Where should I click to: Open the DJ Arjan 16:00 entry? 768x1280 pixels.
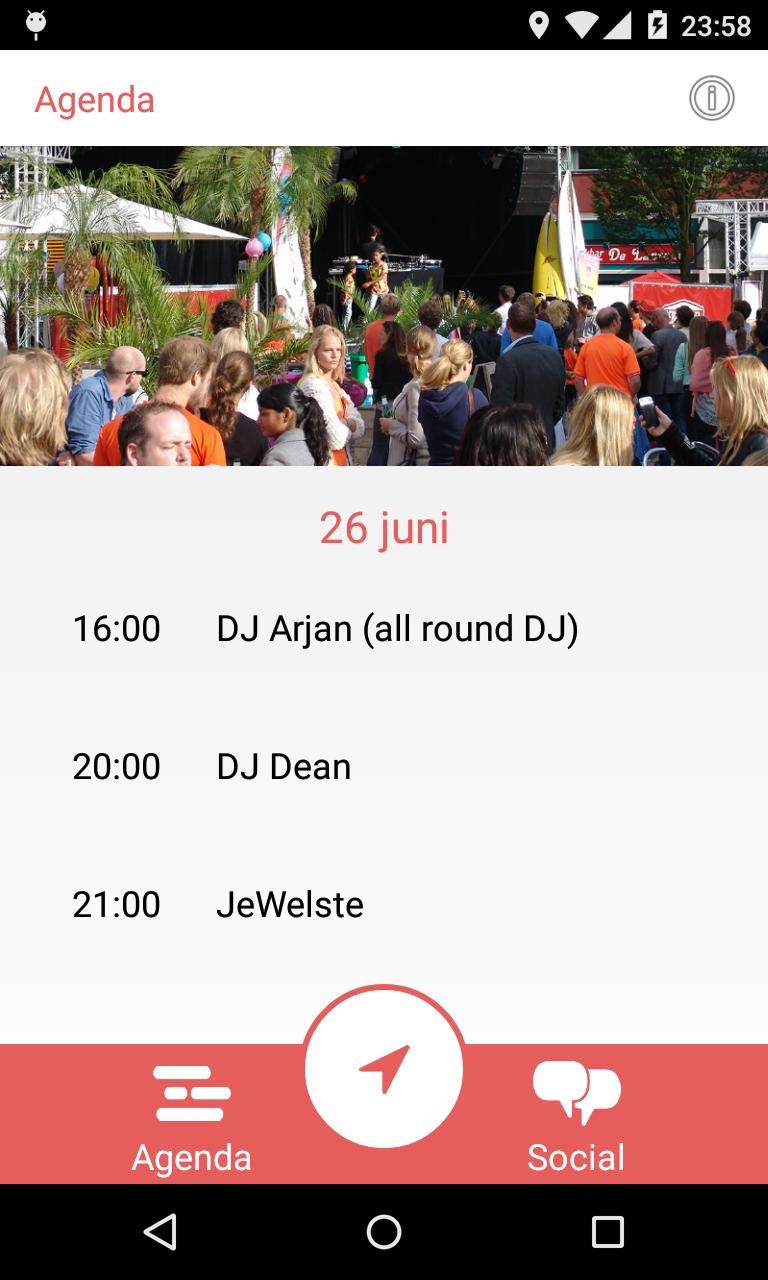pyautogui.click(x=384, y=629)
